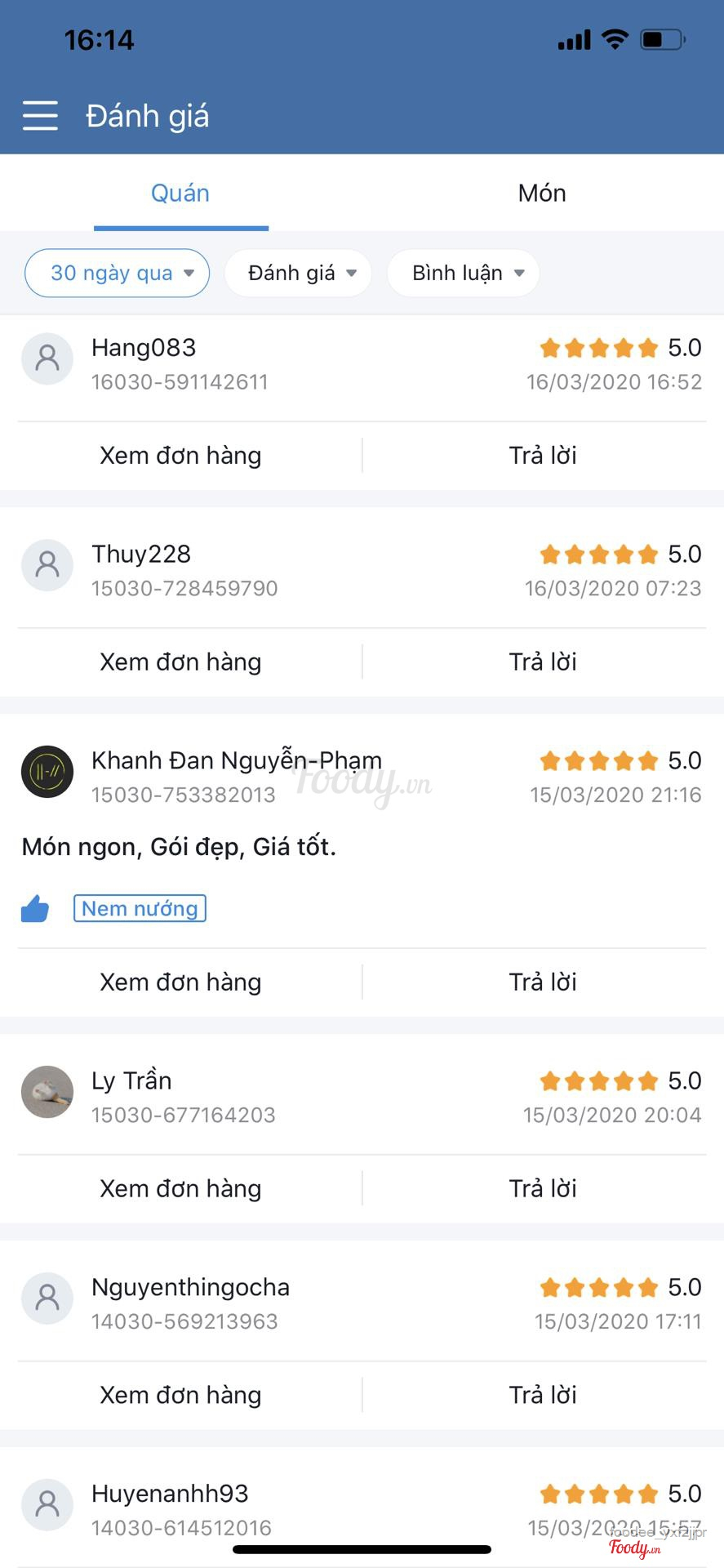
Task: Select the Quán tab
Action: (x=180, y=194)
